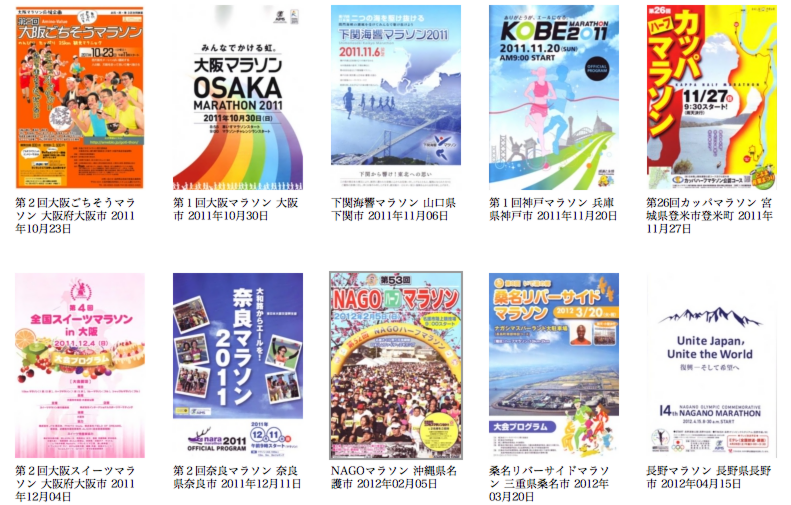Select the 下関海響マラソン thumbnail
The height and width of the screenshot is (505, 791).
tap(396, 98)
